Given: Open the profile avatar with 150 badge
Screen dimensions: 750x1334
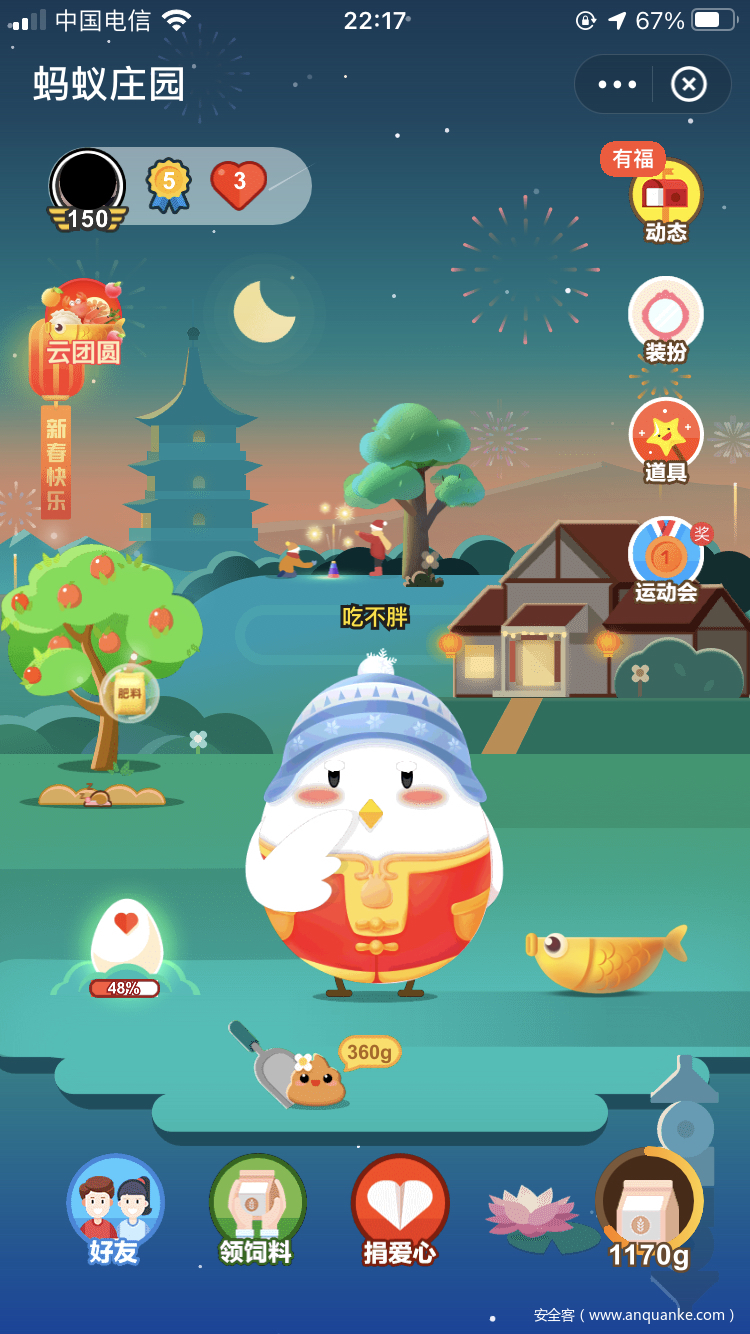Looking at the screenshot, I should pos(88,186).
